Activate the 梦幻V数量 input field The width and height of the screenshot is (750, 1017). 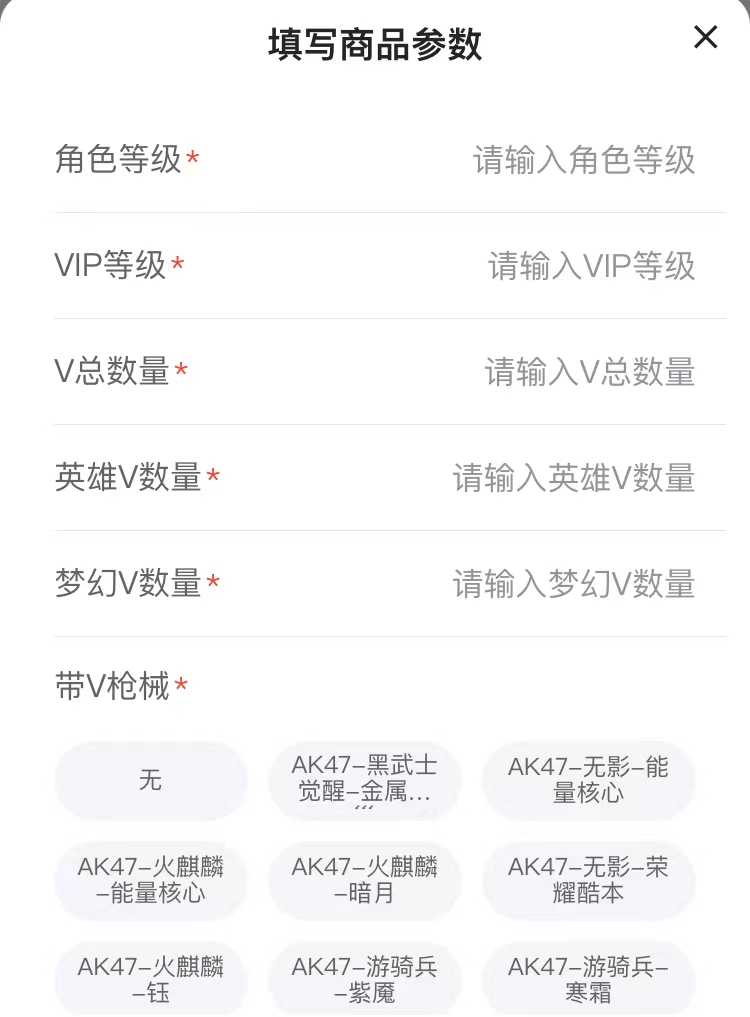point(574,584)
